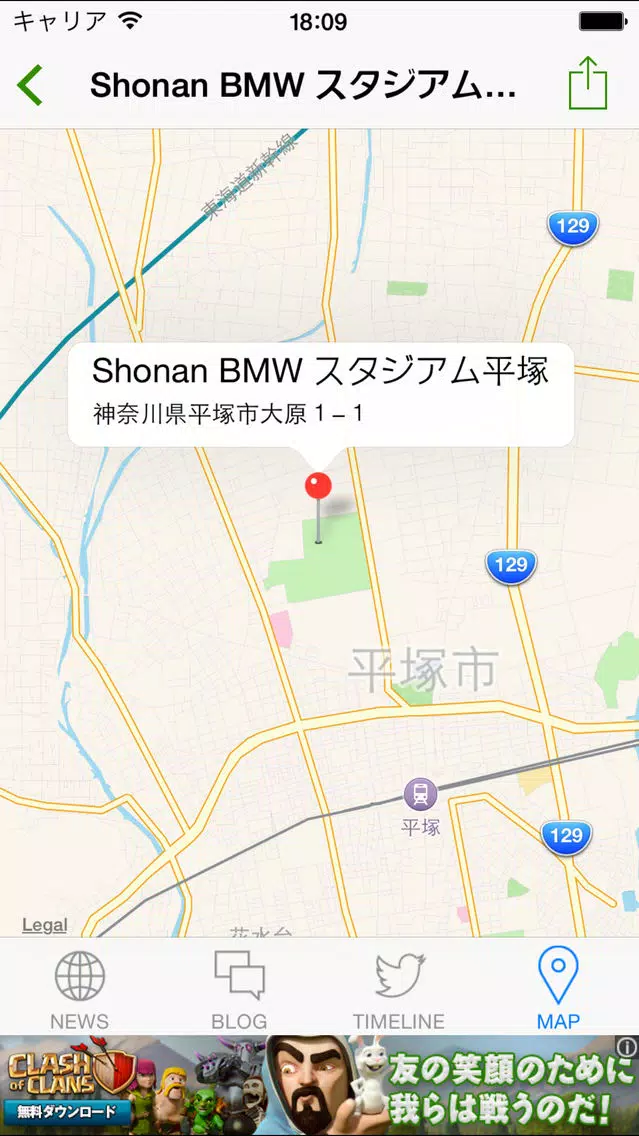Open the Legal link on the map
The image size is (639, 1136).
[x=45, y=925]
